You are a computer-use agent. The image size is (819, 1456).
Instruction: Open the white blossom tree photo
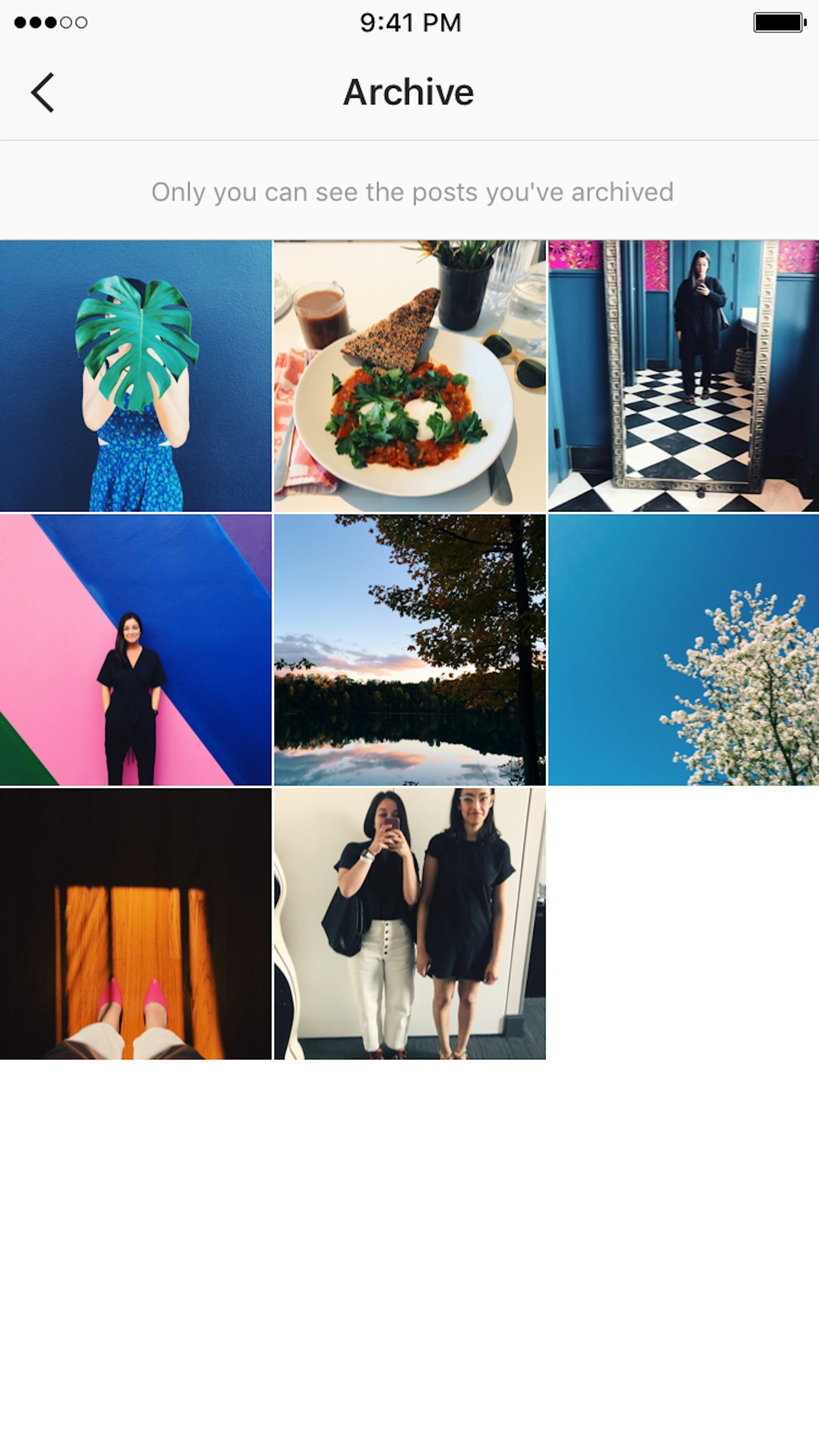click(681, 647)
